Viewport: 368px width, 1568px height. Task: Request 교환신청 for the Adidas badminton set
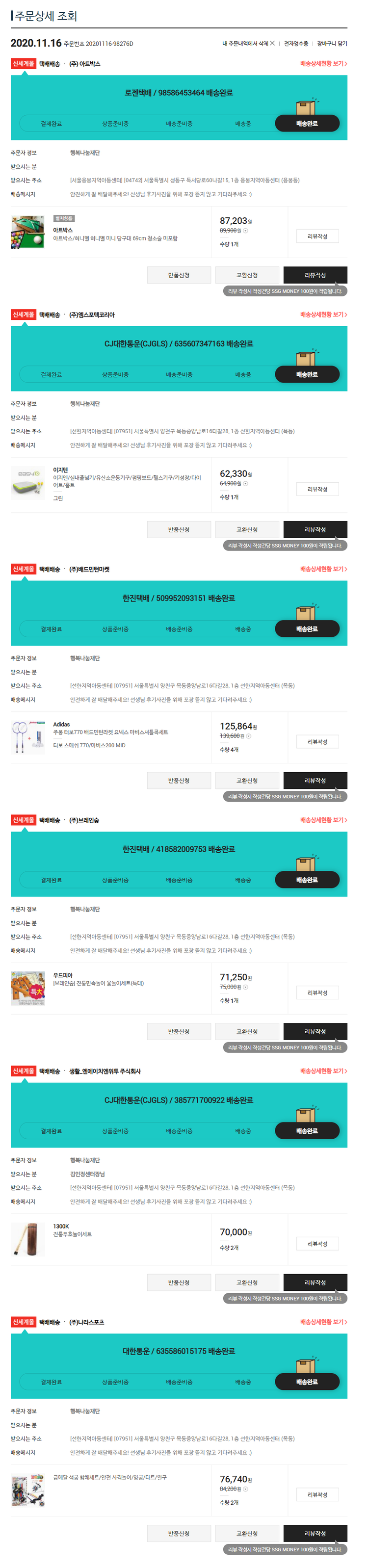247,781
